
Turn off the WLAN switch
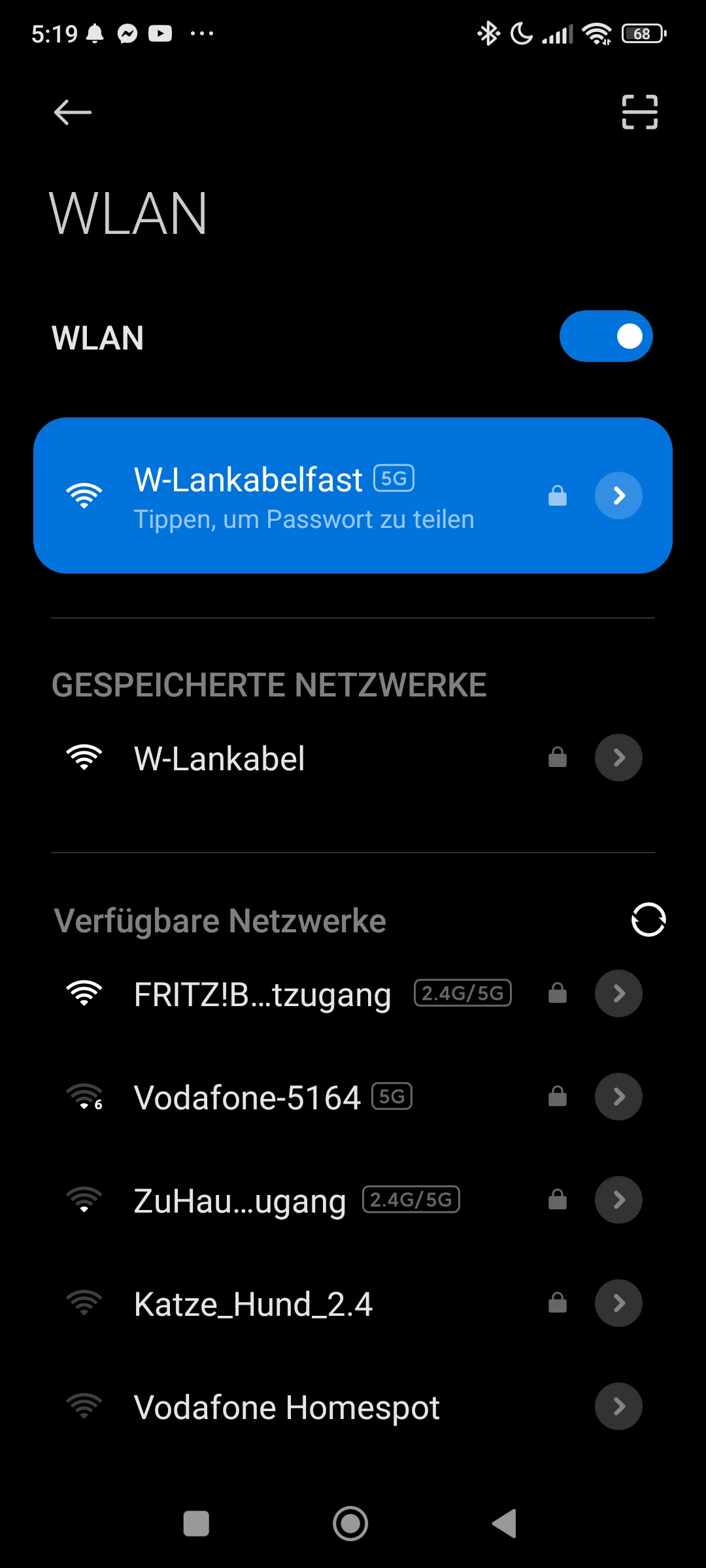[606, 336]
